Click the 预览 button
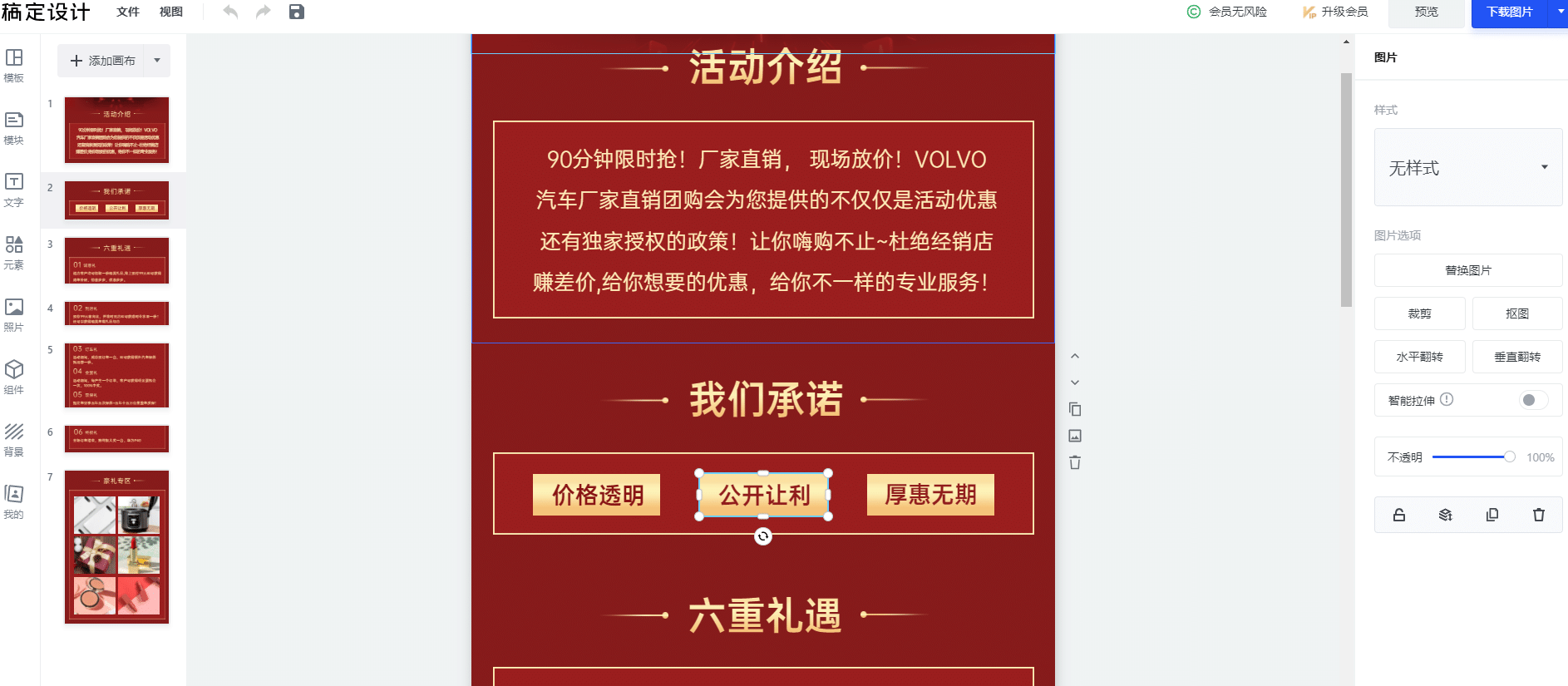Viewport: 1568px width, 686px height. [1426, 12]
